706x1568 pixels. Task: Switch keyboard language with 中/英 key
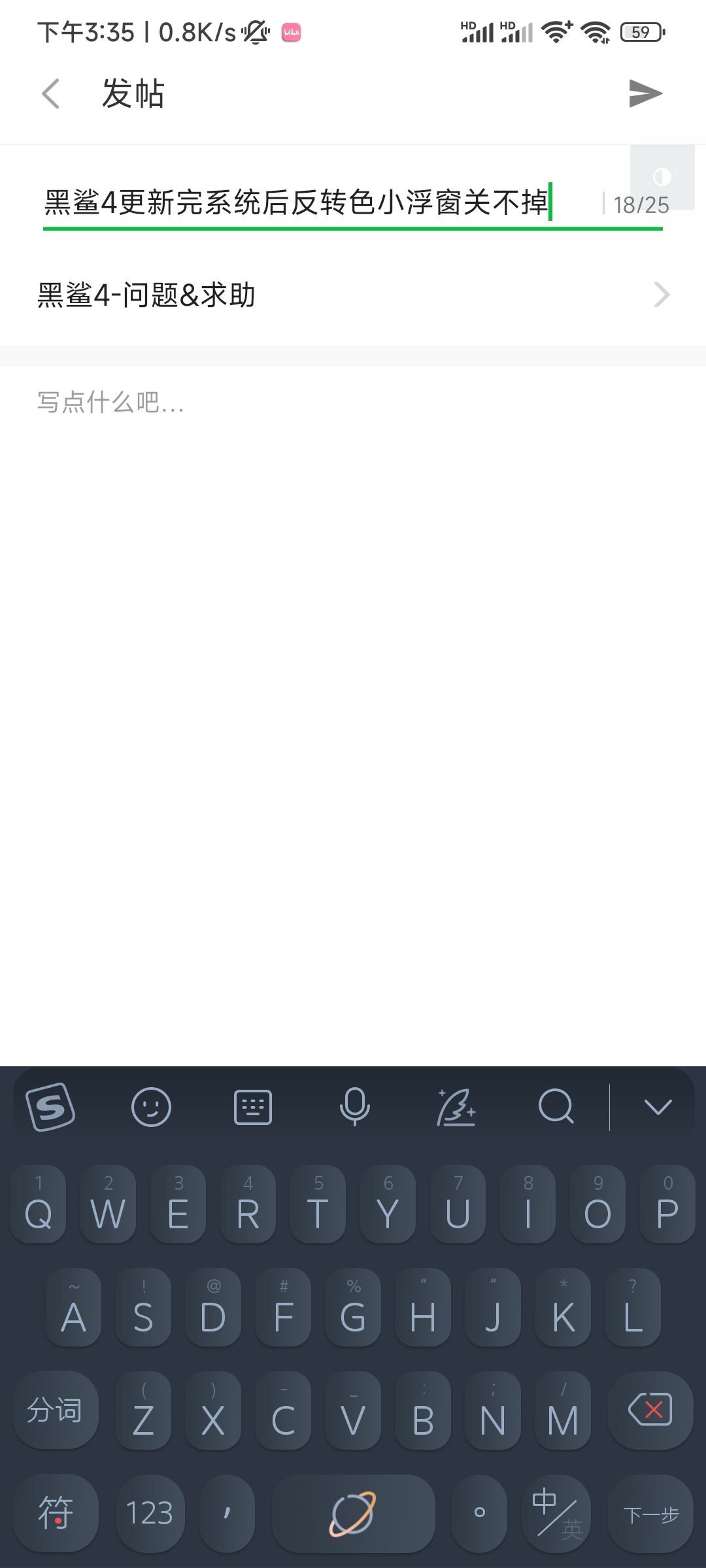(556, 1513)
